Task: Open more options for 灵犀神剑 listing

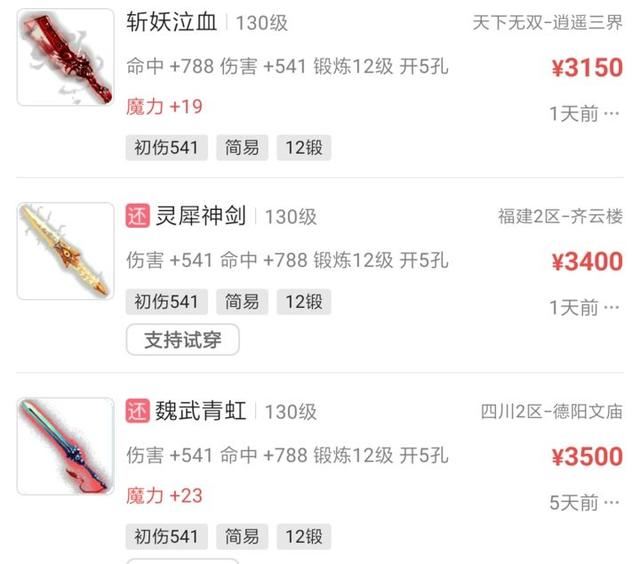Action: pos(612,307)
